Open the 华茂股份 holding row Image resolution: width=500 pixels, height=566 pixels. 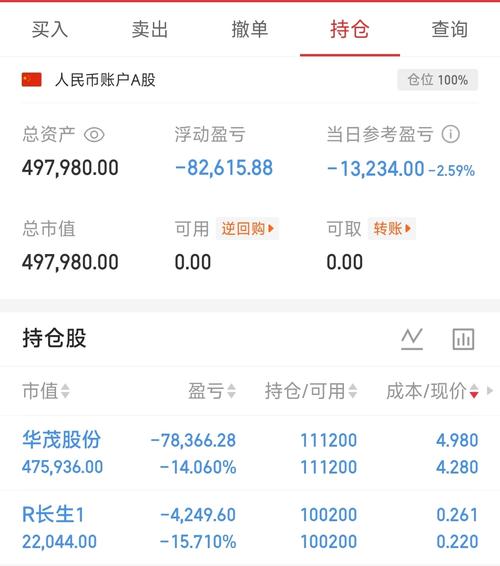click(250, 453)
